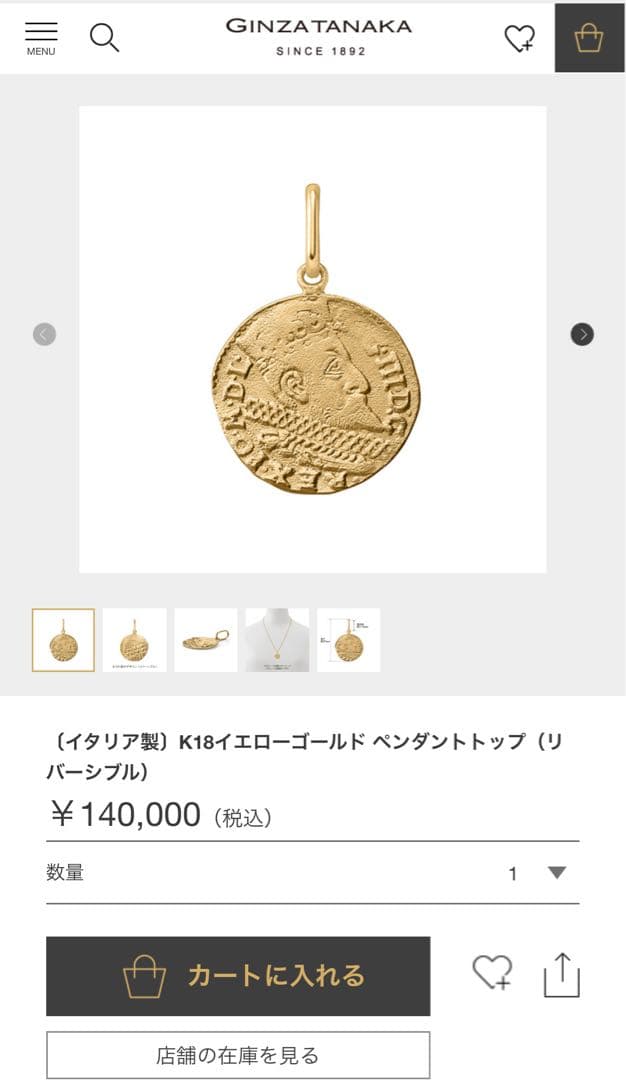626x1080 pixels.
Task: Show the next product image
Action: pyautogui.click(x=582, y=334)
